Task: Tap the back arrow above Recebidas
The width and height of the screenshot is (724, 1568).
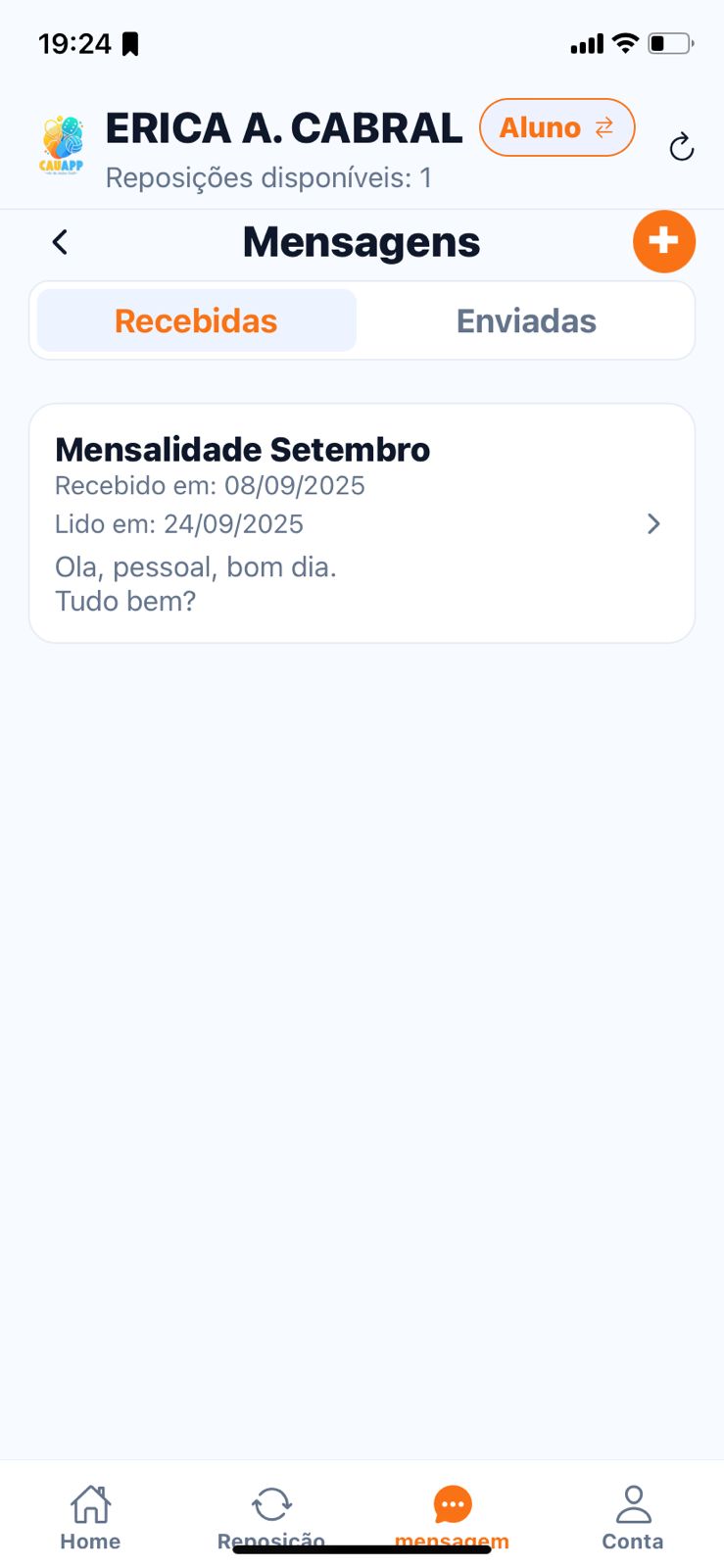Action: 59,241
